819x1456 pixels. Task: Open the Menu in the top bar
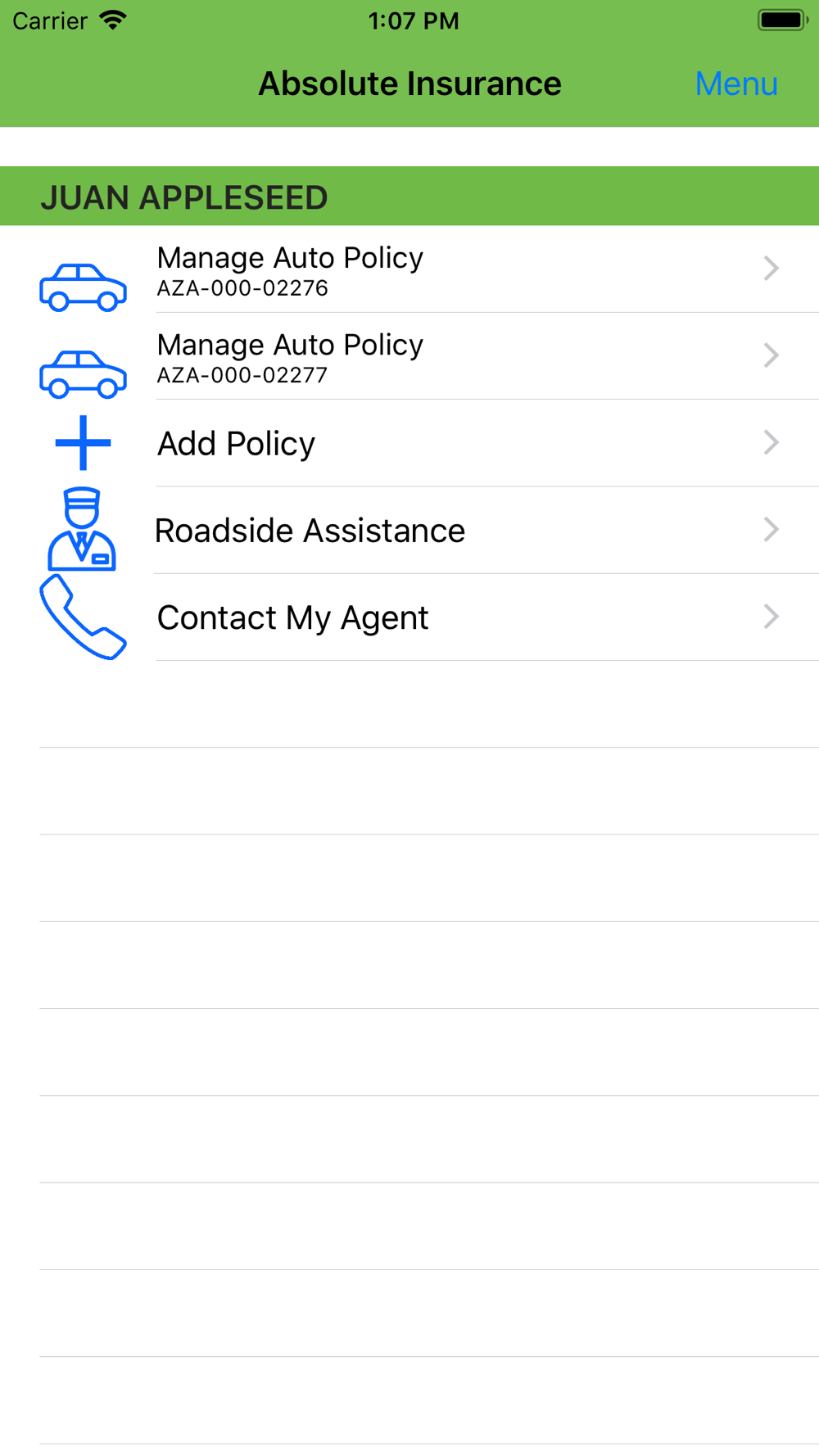coord(735,84)
